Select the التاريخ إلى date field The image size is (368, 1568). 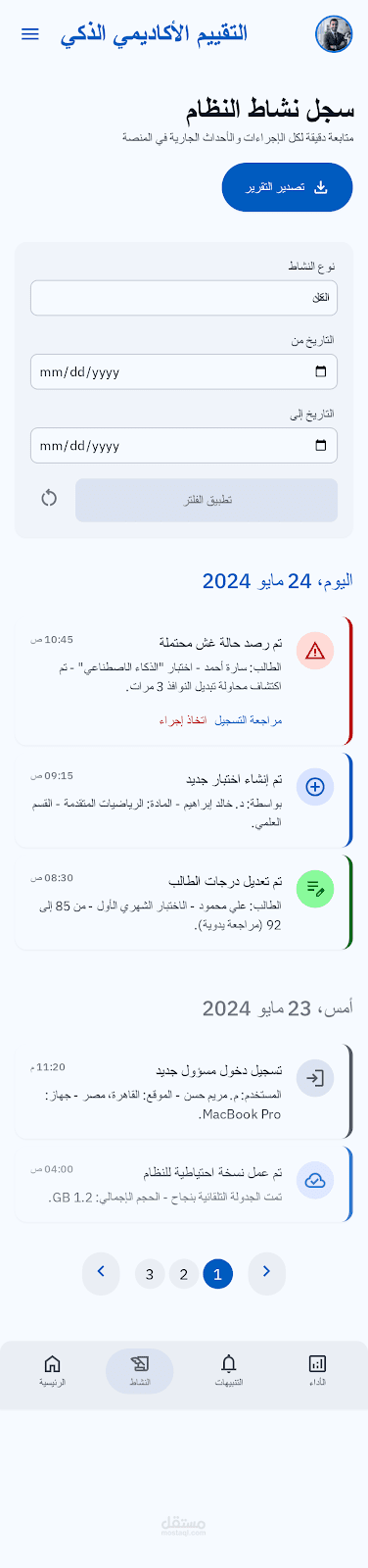pyautogui.click(x=184, y=445)
